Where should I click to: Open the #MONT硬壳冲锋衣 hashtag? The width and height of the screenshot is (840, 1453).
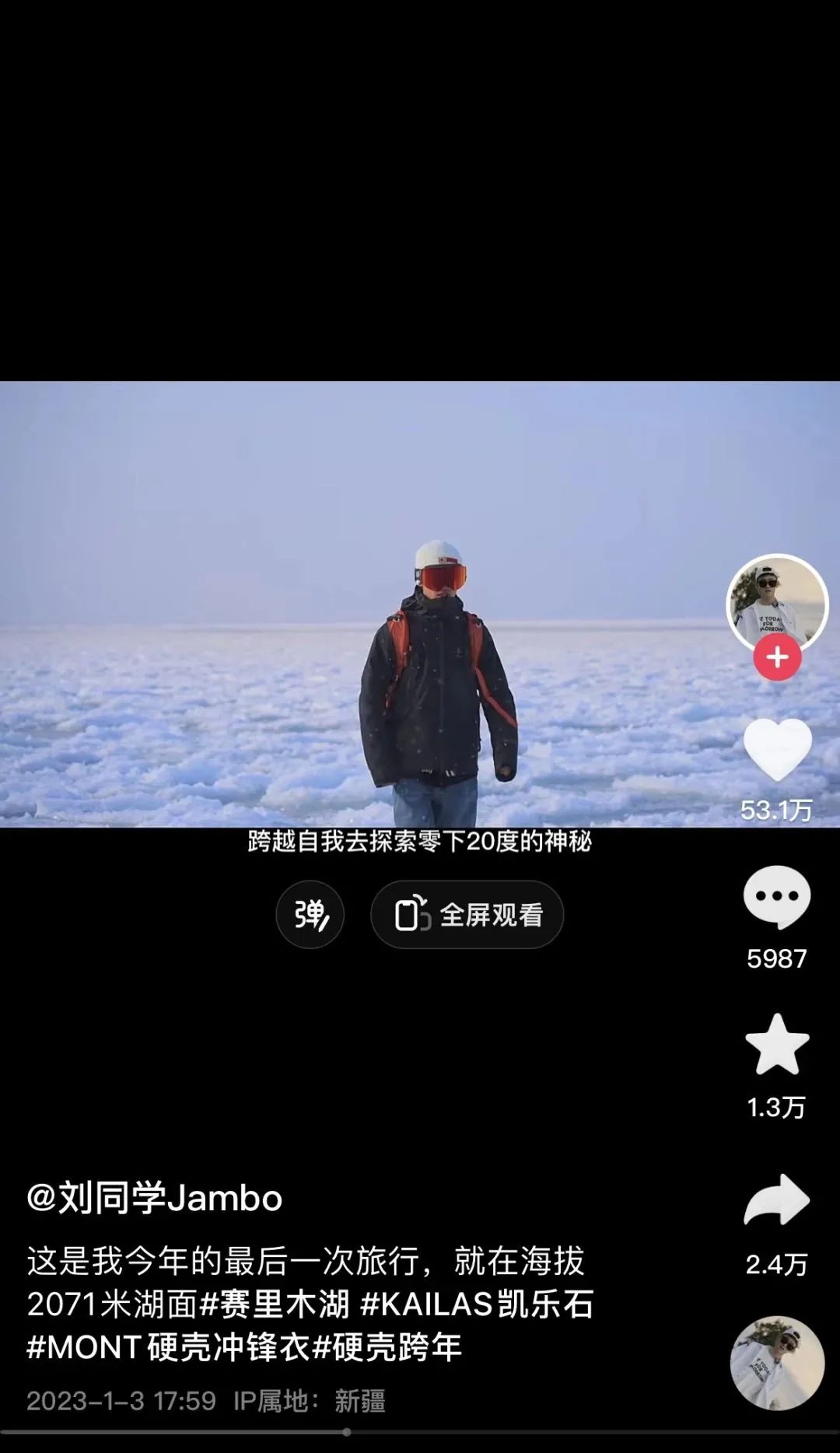click(168, 1347)
